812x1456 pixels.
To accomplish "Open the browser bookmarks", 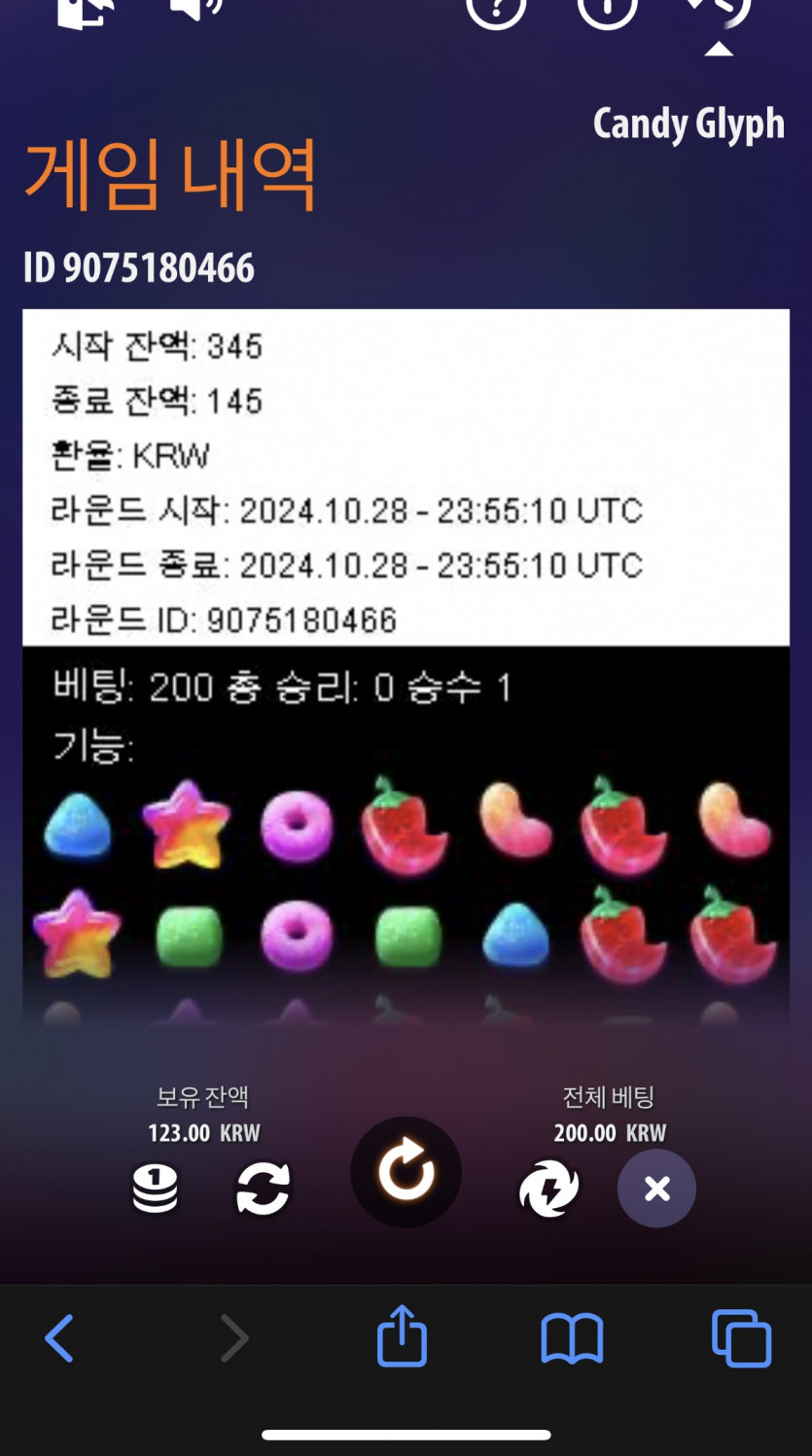I will coord(572,1339).
